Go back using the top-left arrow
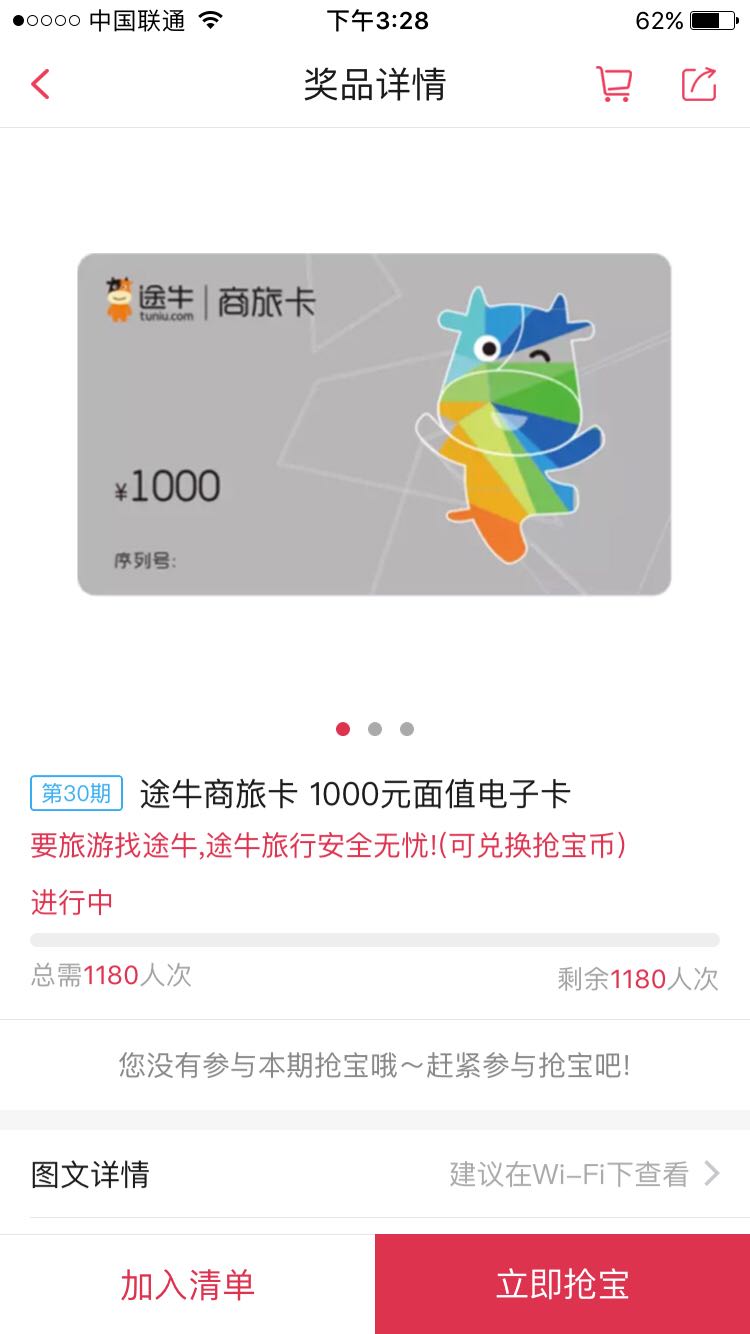 pos(40,84)
